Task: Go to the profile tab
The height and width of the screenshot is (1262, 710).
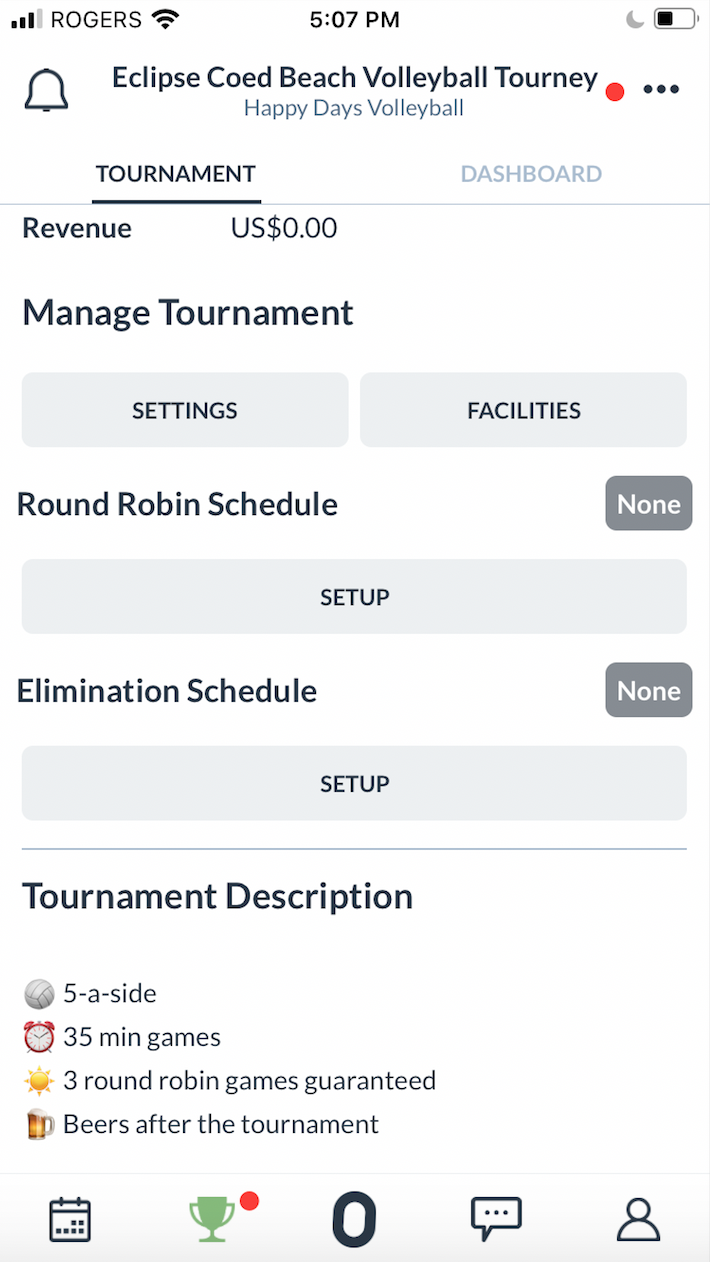Action: coord(638,1220)
